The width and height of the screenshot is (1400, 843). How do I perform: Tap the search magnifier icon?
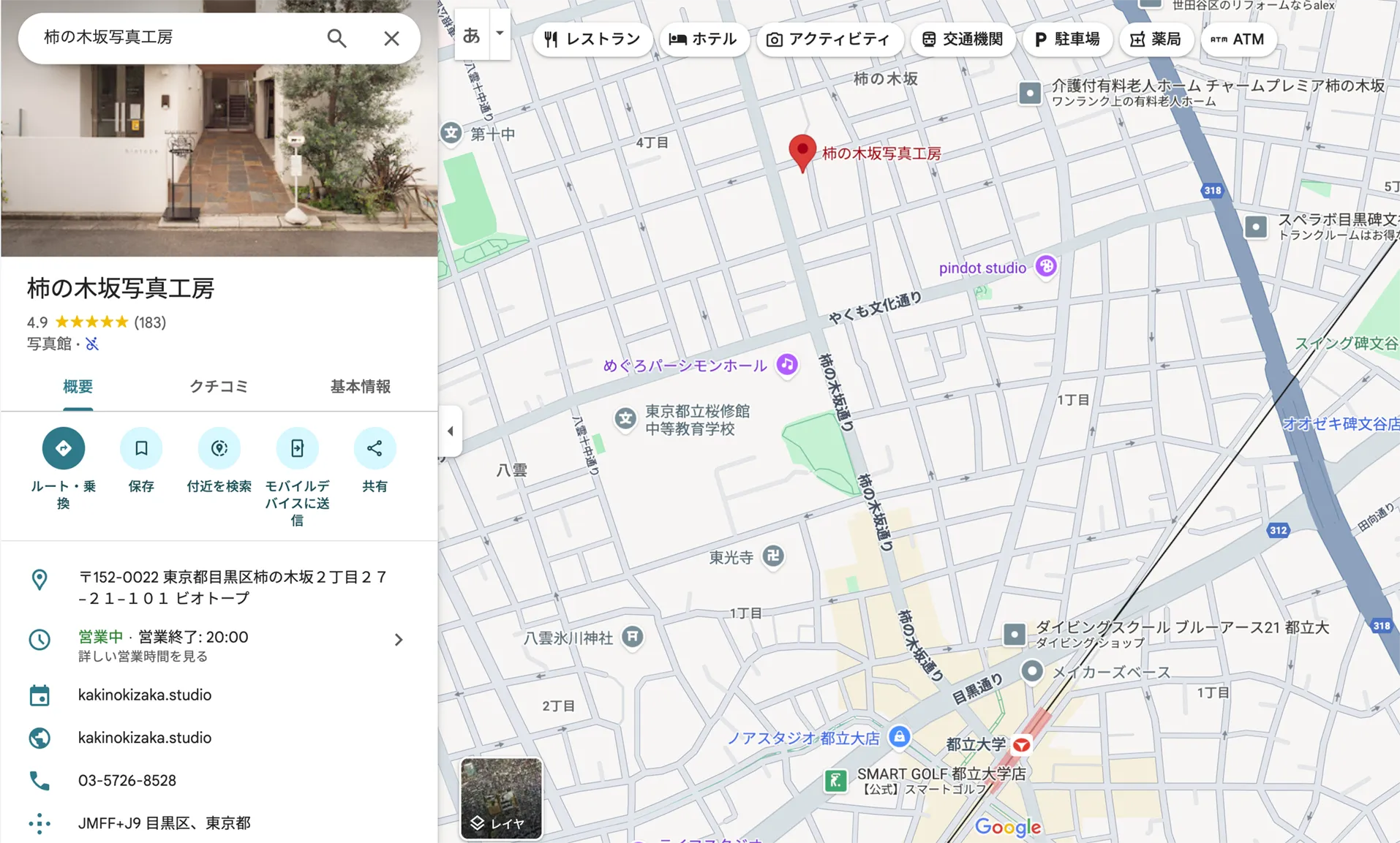[336, 38]
